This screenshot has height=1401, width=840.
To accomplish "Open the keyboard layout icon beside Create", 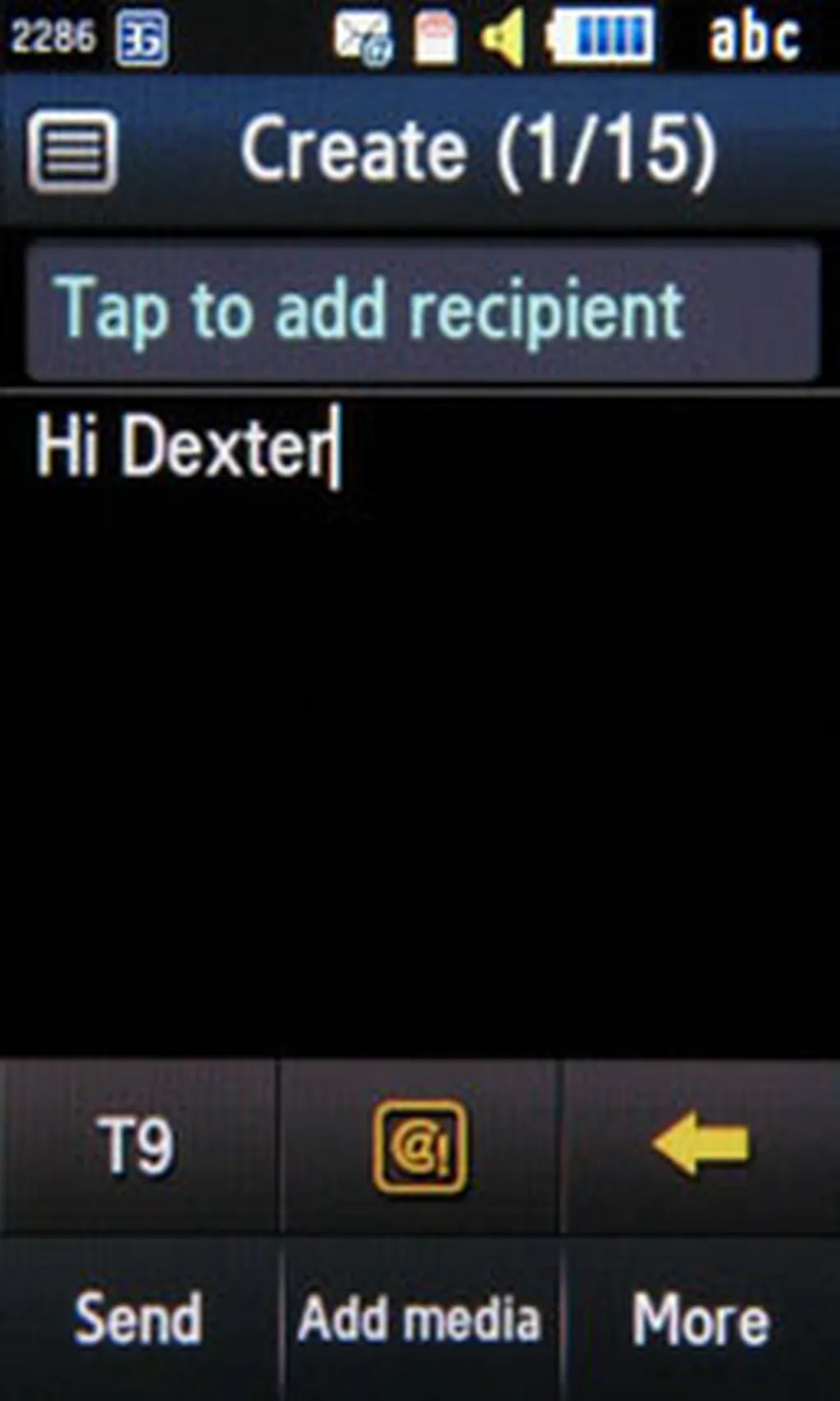I will pyautogui.click(x=72, y=152).
